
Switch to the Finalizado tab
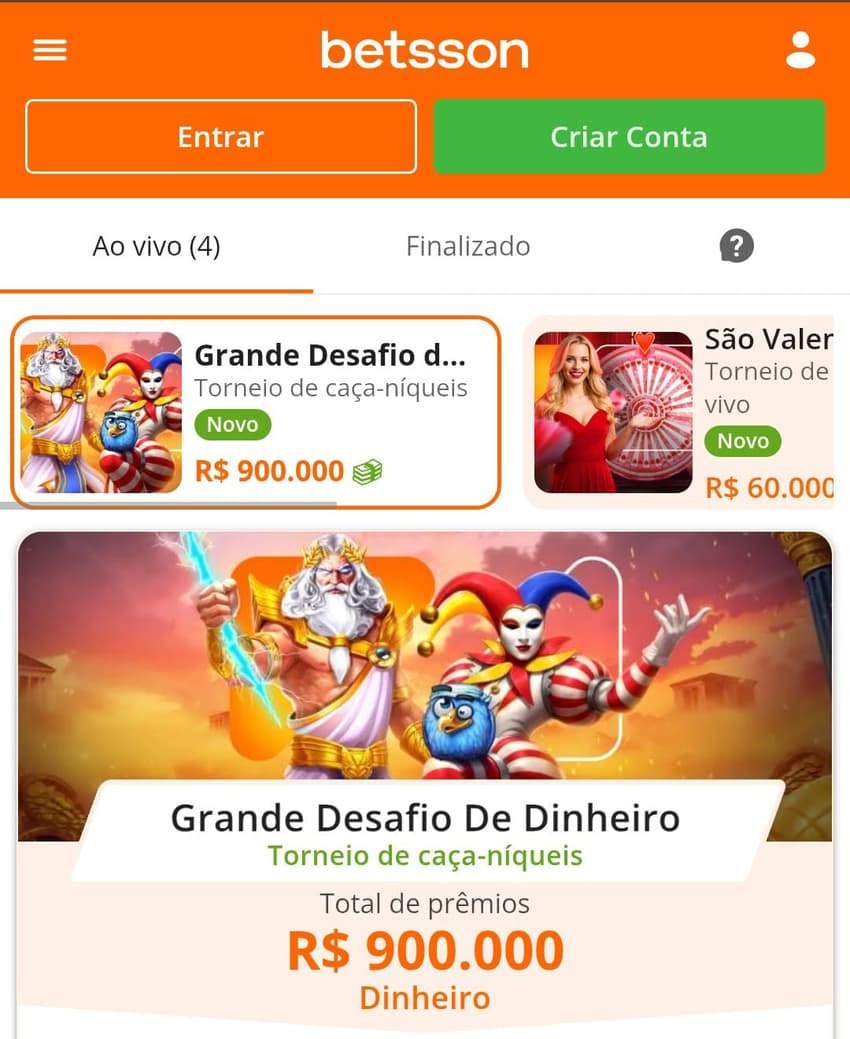pos(468,246)
